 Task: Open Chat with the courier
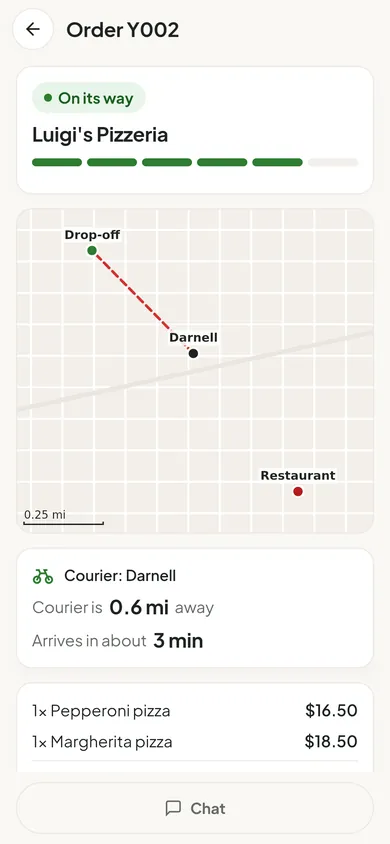(x=195, y=808)
